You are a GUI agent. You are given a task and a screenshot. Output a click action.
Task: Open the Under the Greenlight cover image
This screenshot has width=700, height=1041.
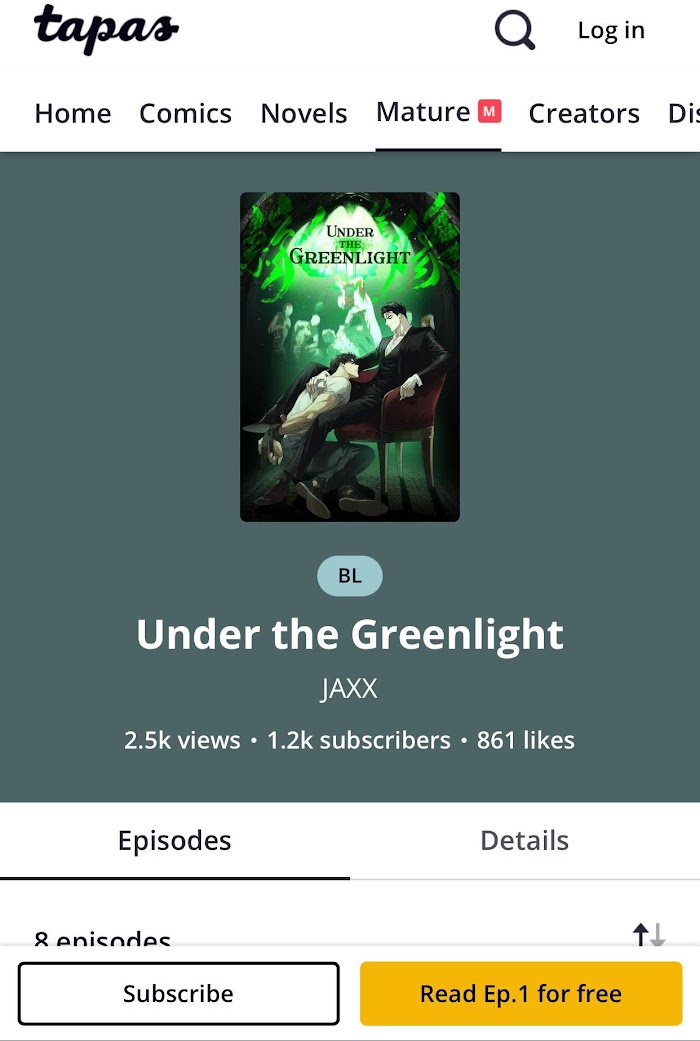350,357
